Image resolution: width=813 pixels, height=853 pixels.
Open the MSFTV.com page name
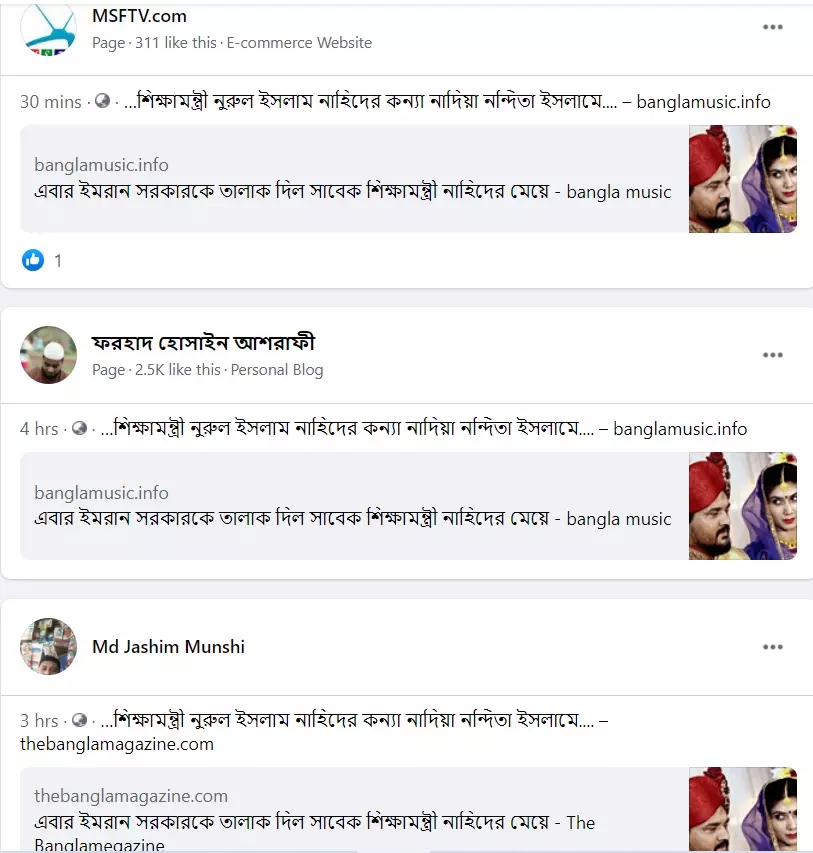pyautogui.click(x=139, y=16)
